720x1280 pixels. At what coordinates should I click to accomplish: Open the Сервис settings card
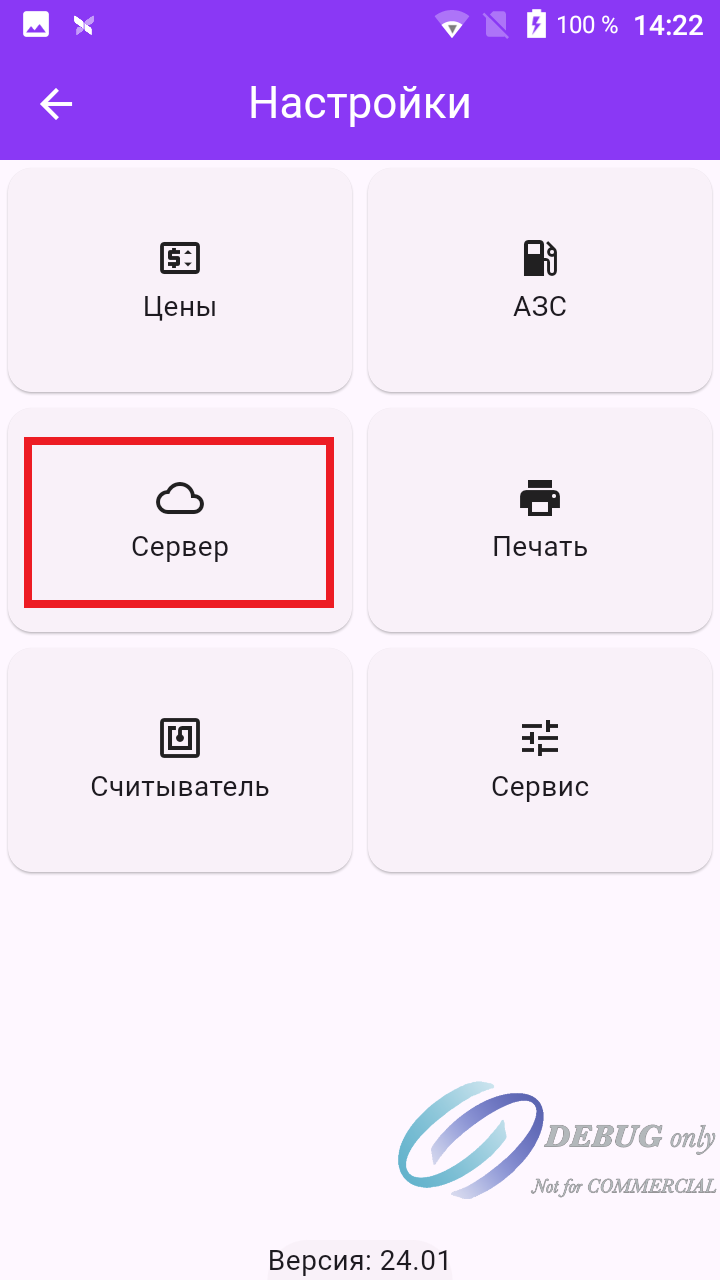tap(540, 760)
